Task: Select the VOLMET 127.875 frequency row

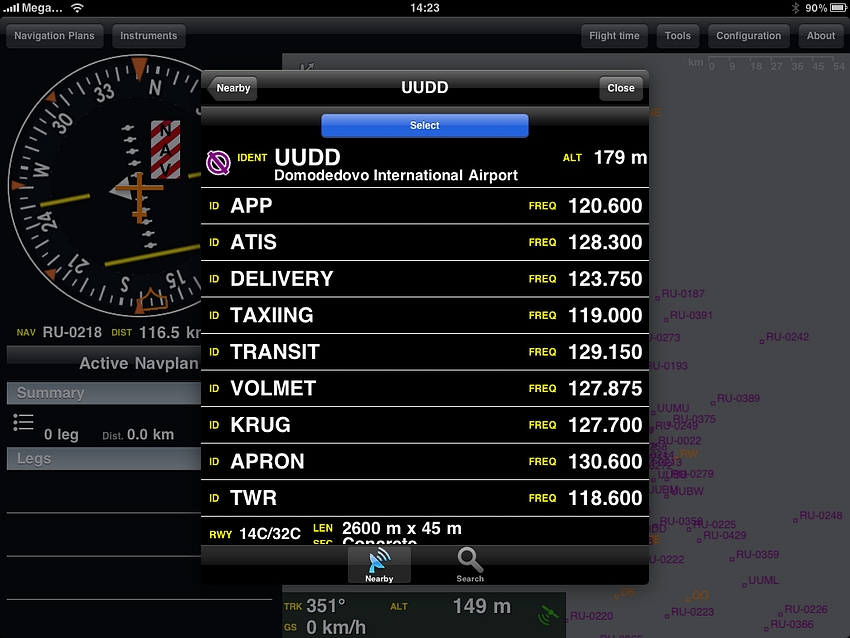Action: pos(424,388)
